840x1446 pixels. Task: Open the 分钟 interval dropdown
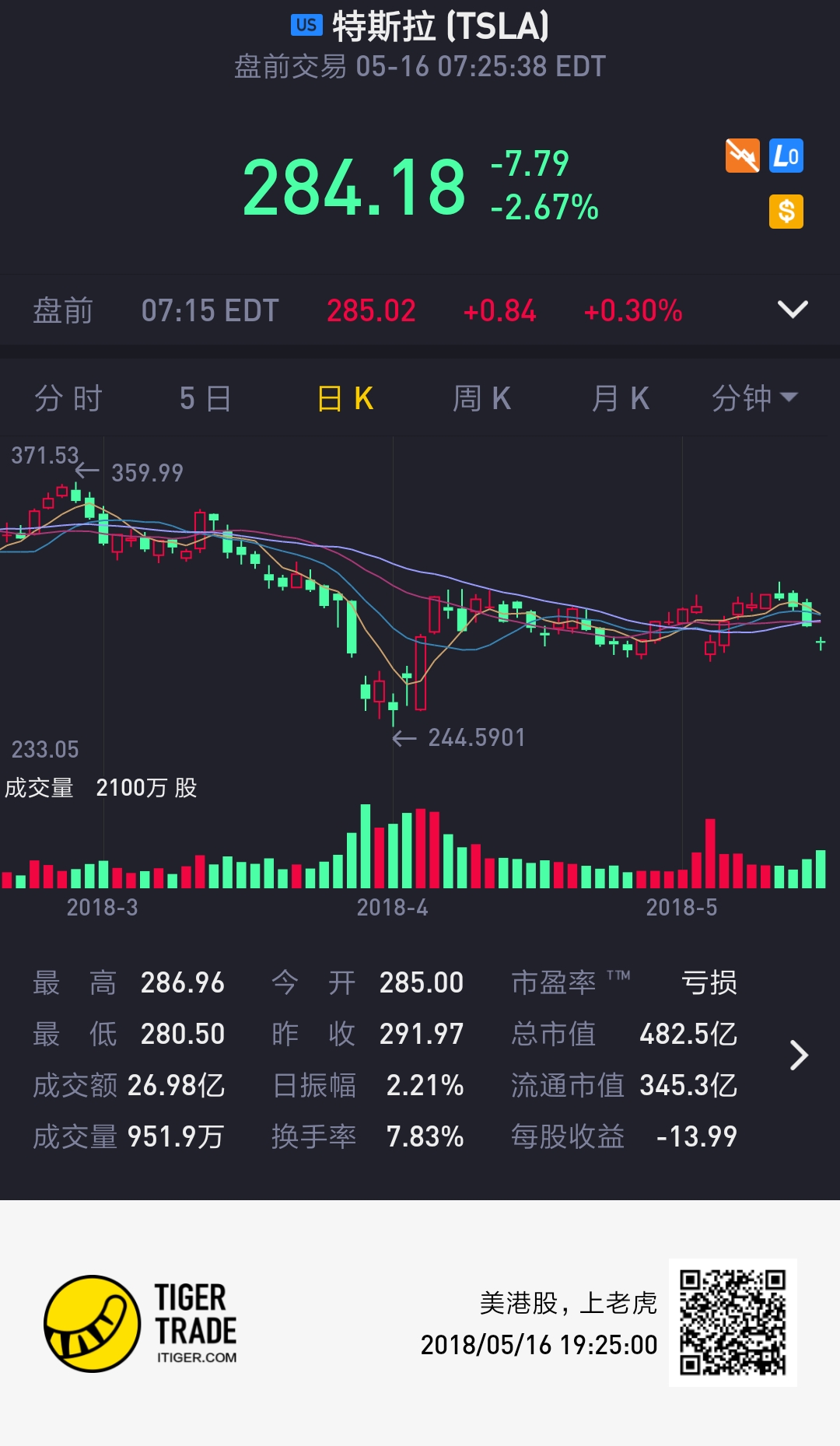tap(754, 398)
